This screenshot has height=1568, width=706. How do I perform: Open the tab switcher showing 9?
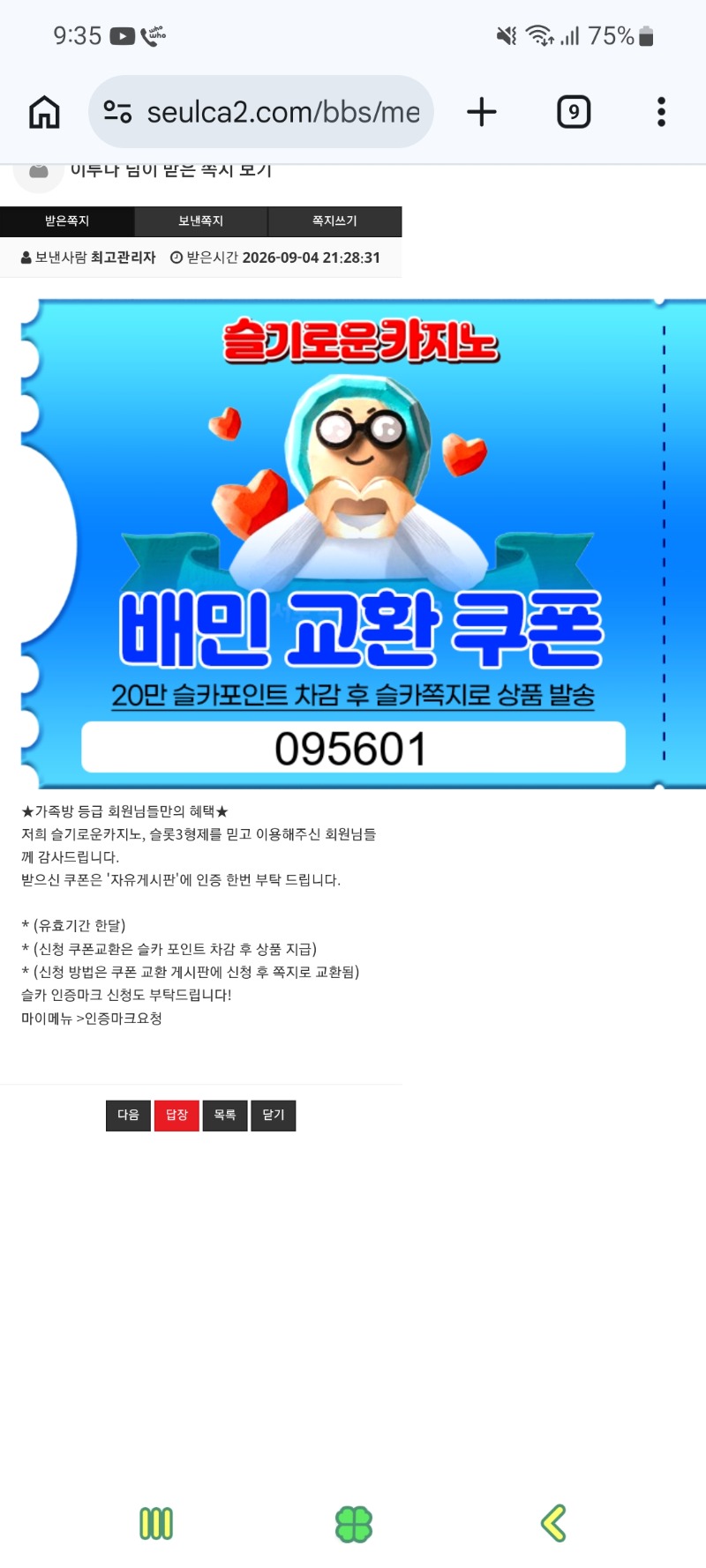tap(574, 112)
